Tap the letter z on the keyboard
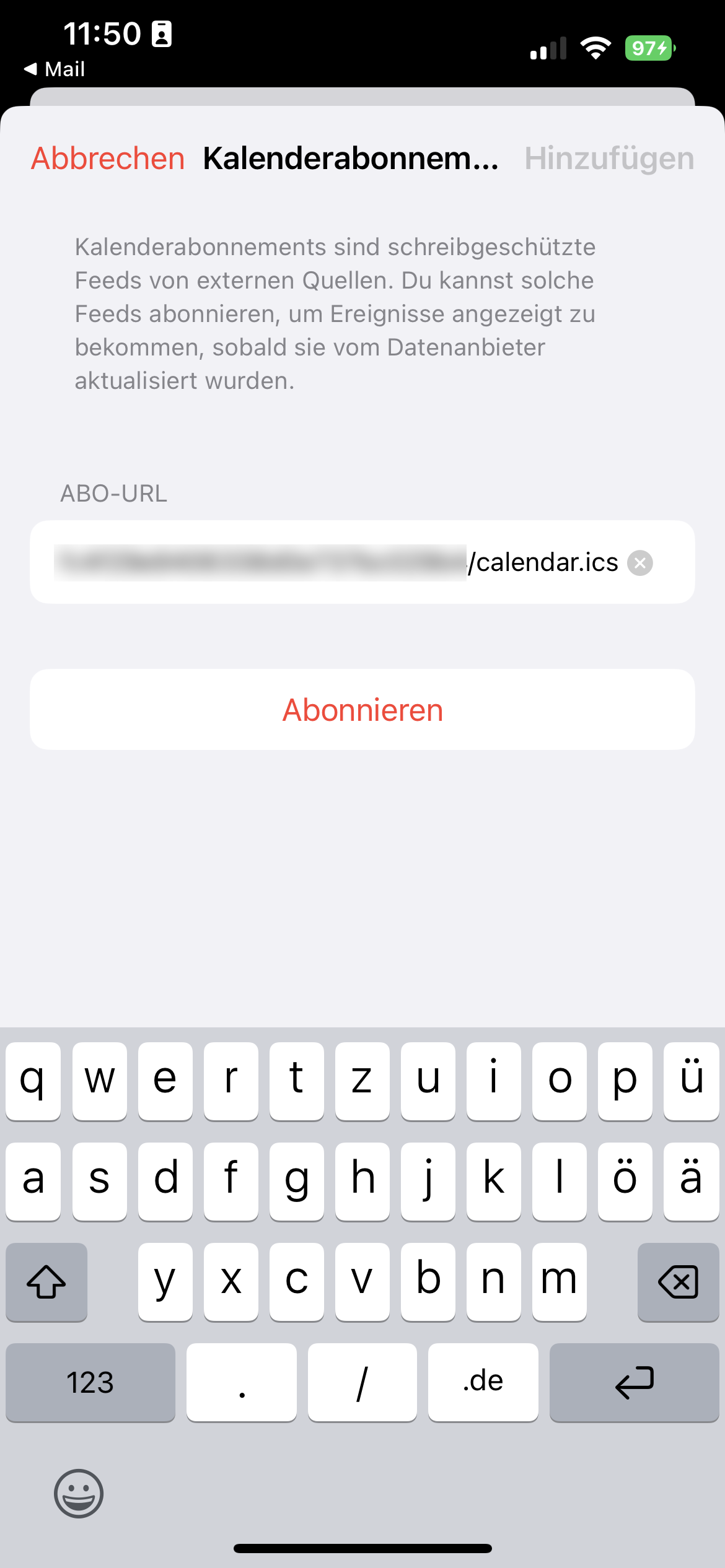 pyautogui.click(x=362, y=1079)
